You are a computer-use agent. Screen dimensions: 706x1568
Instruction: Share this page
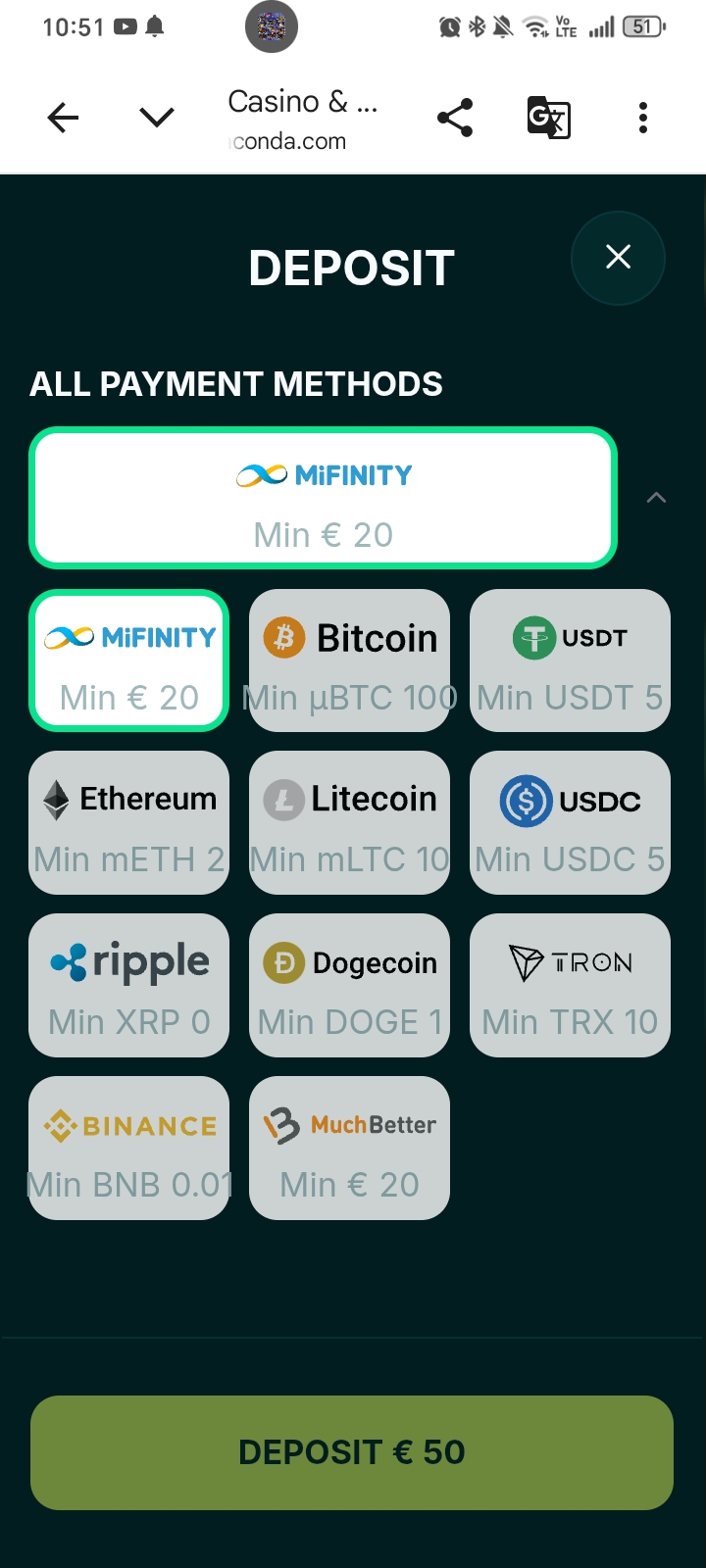coord(455,119)
